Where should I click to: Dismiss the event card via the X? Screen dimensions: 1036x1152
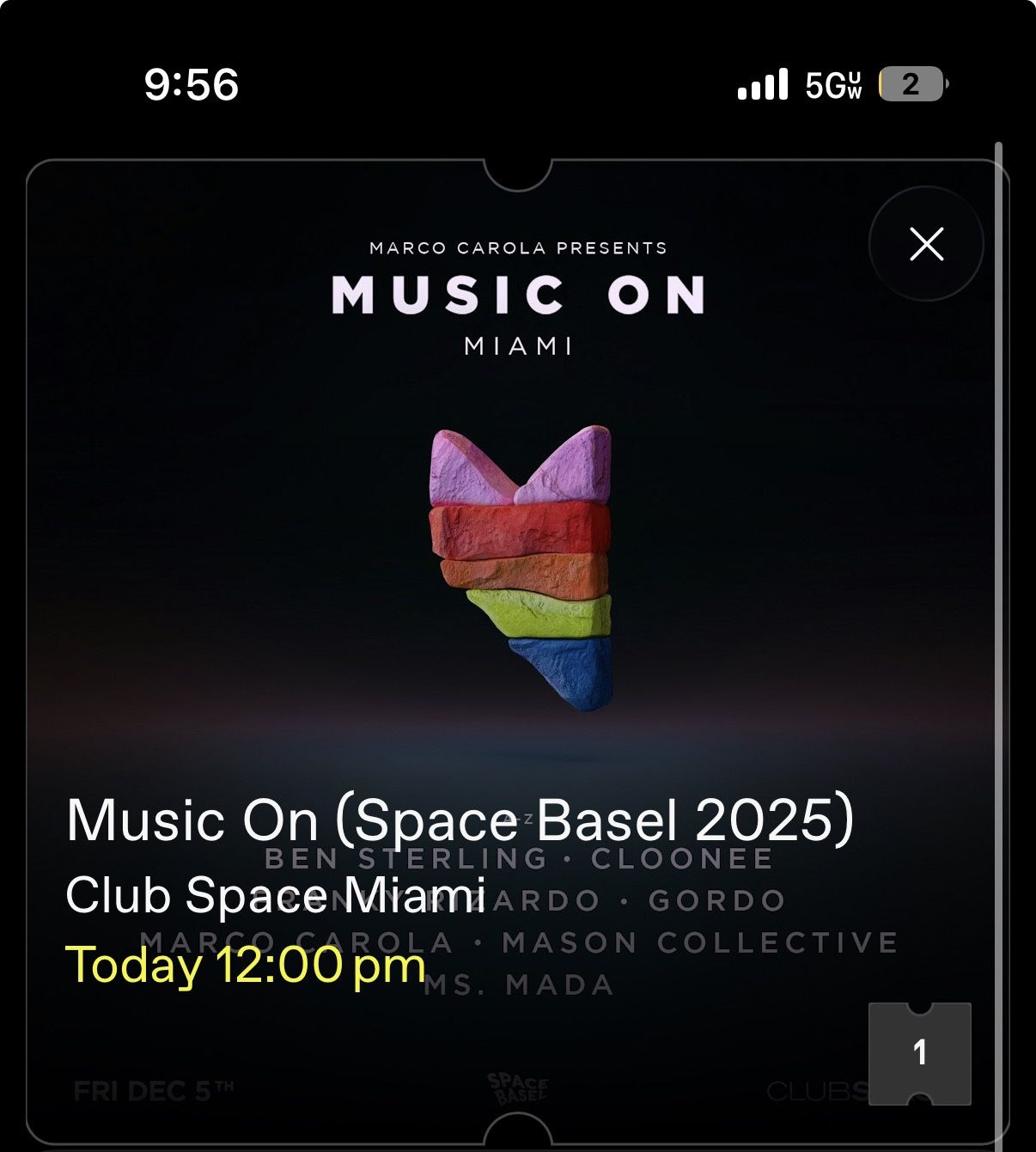tap(925, 244)
